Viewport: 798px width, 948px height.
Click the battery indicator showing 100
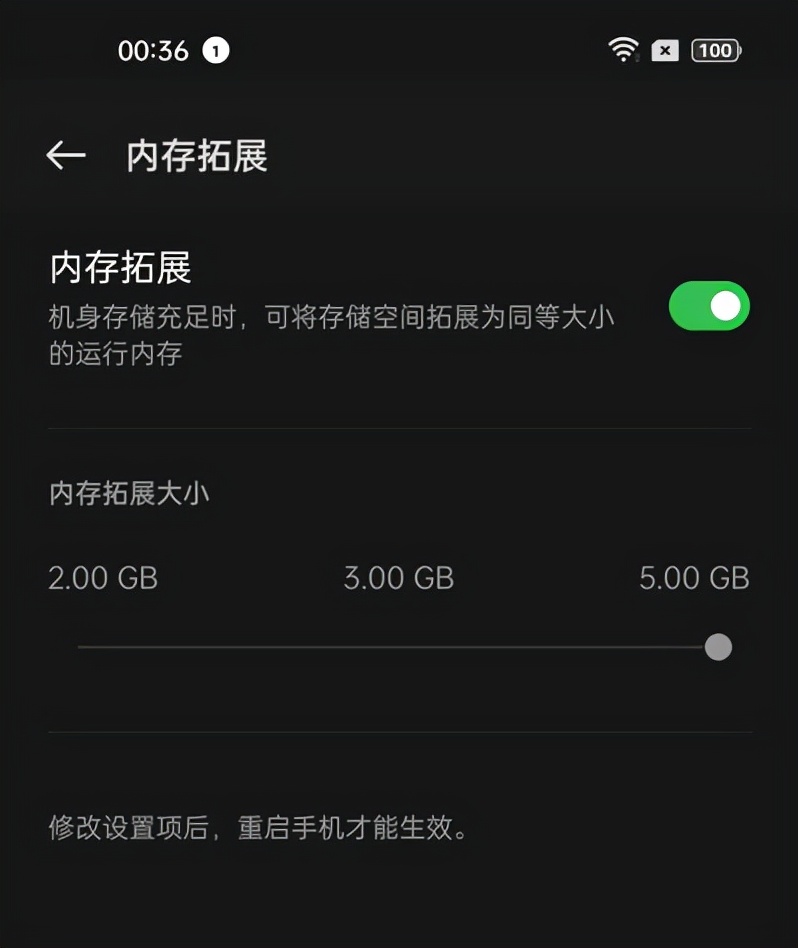tap(715, 49)
